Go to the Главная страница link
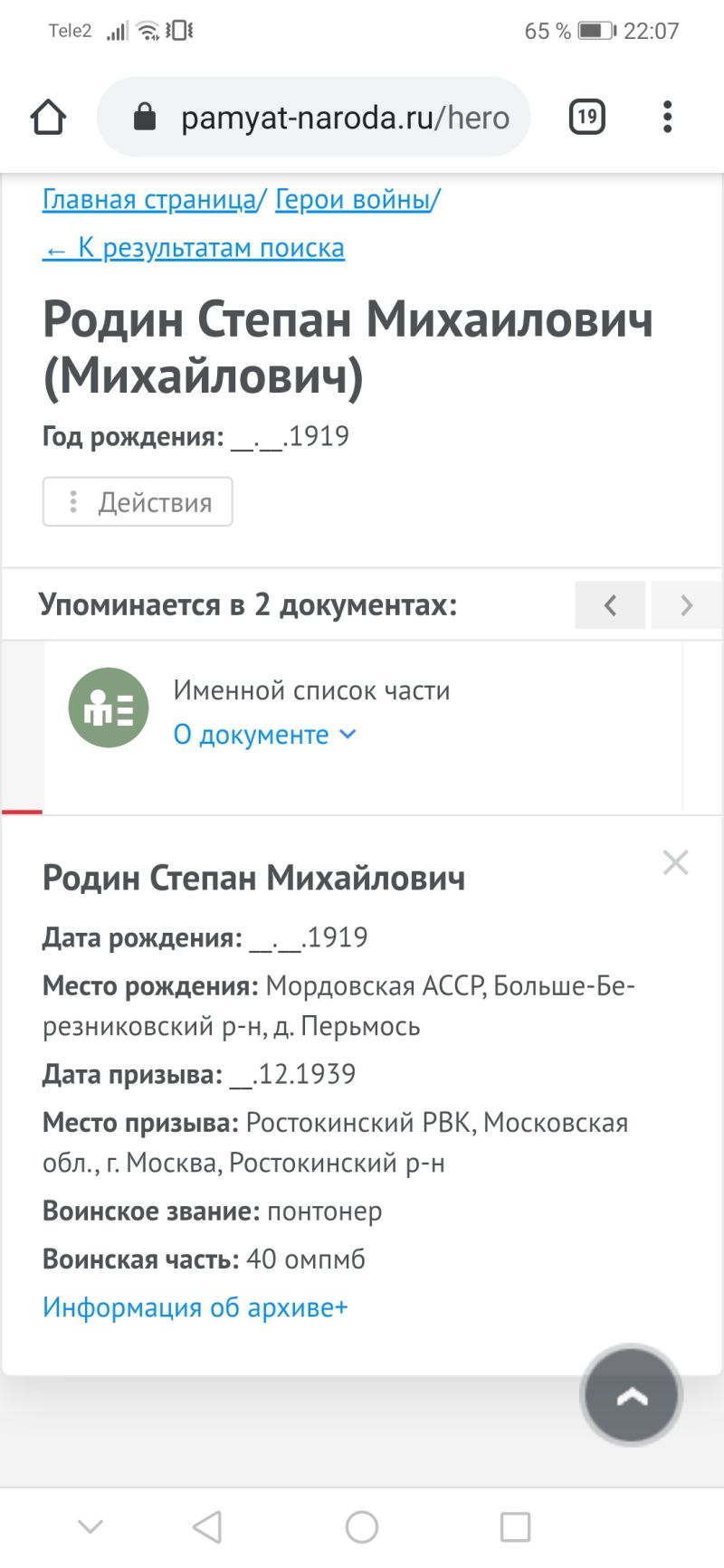The image size is (724, 1568). [x=149, y=199]
